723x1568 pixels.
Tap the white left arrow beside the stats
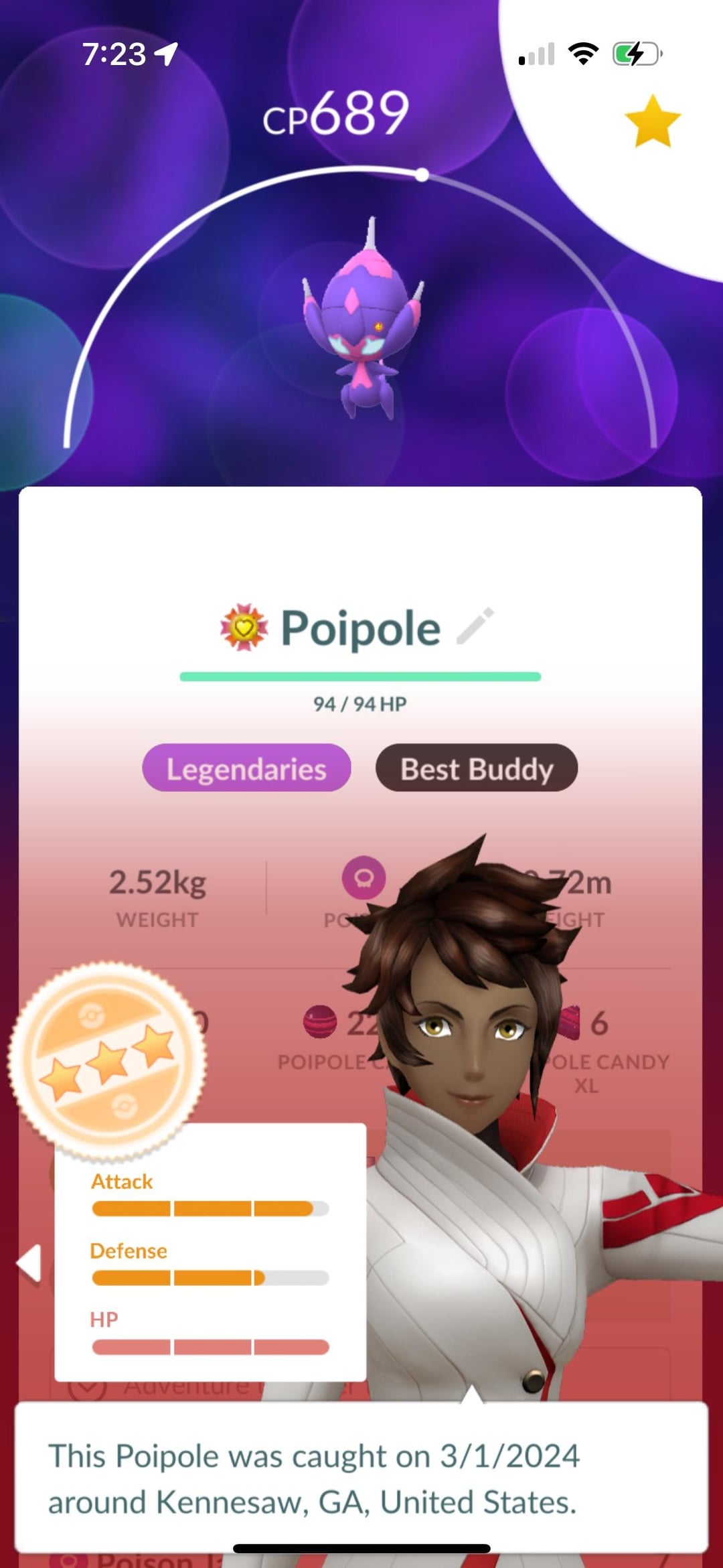point(29,1264)
